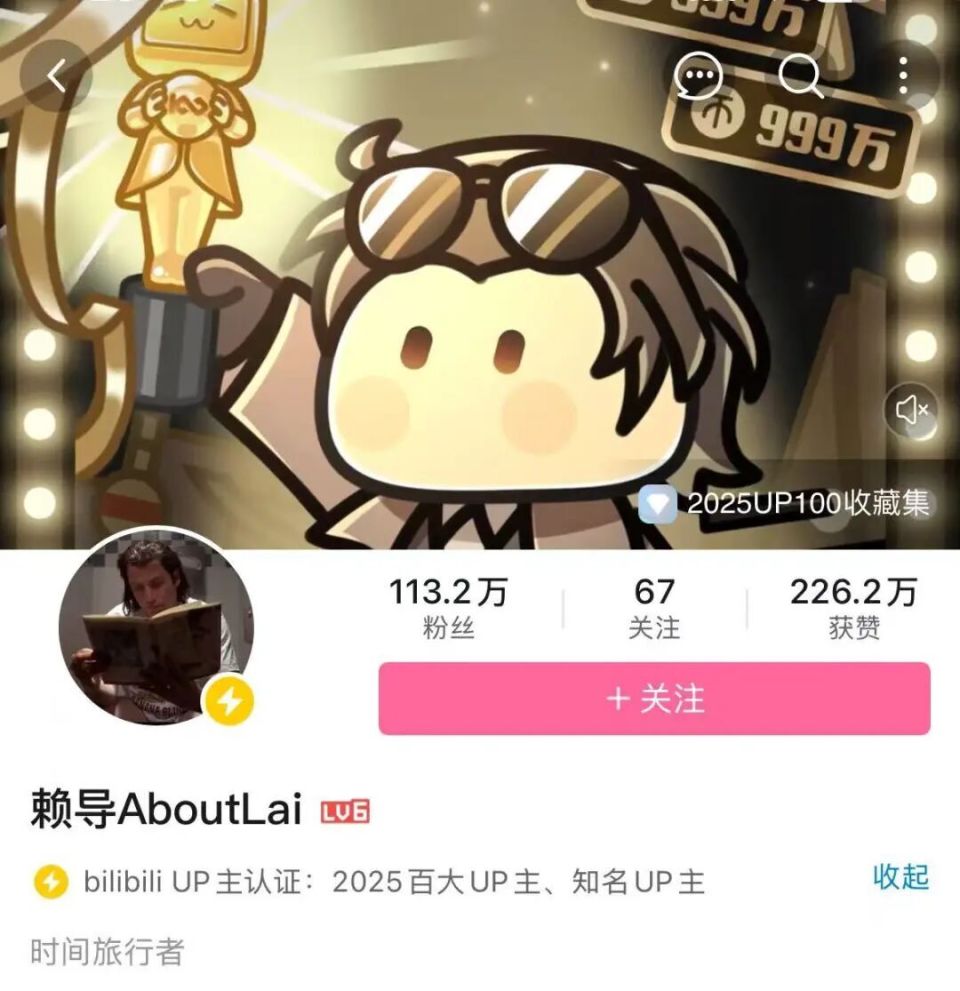
Task: Open the search on the profile page
Action: [796, 75]
